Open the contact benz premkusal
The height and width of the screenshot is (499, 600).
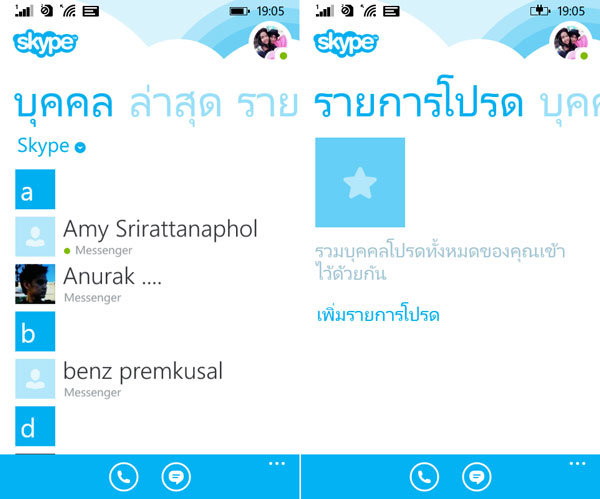tap(142, 378)
